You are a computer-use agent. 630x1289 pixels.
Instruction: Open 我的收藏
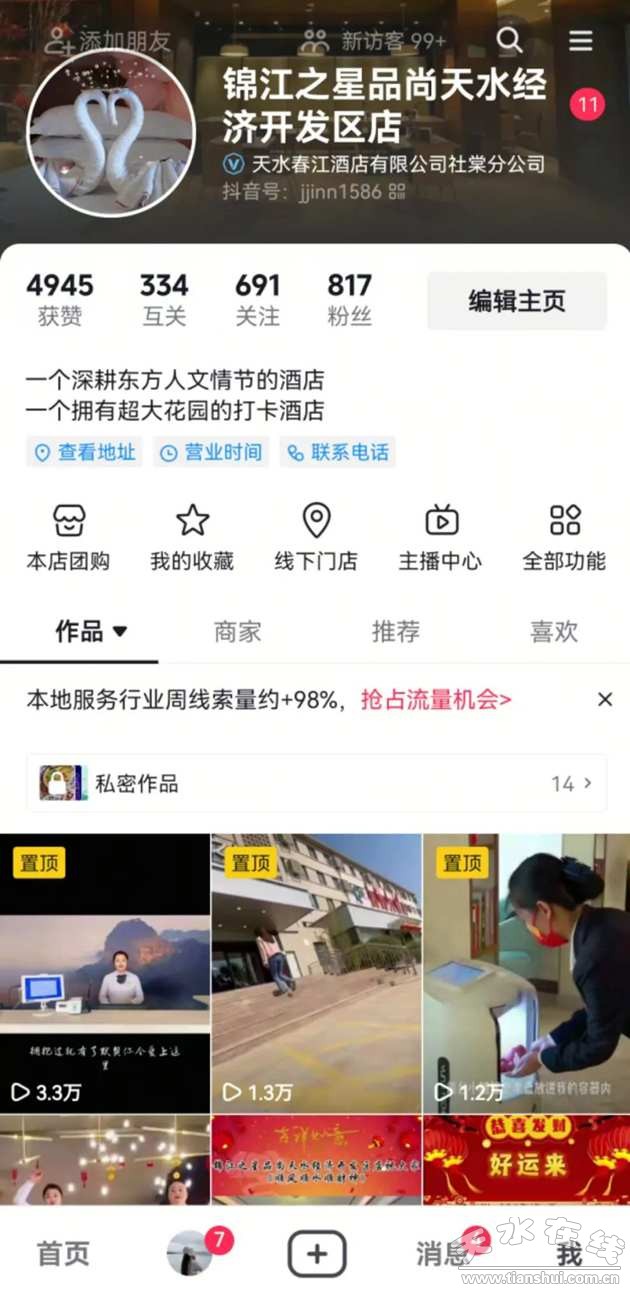(192, 538)
